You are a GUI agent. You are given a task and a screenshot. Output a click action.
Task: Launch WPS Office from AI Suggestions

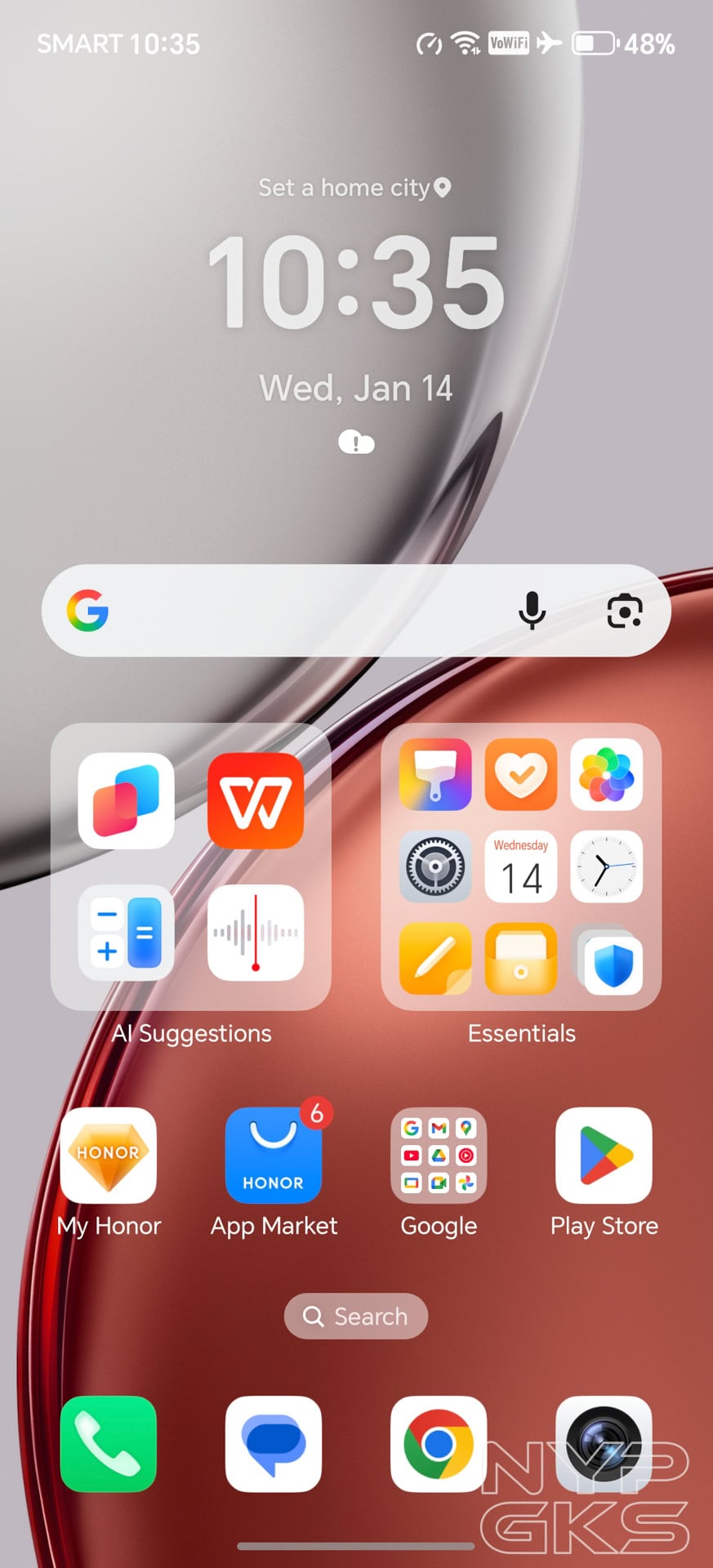[x=256, y=800]
